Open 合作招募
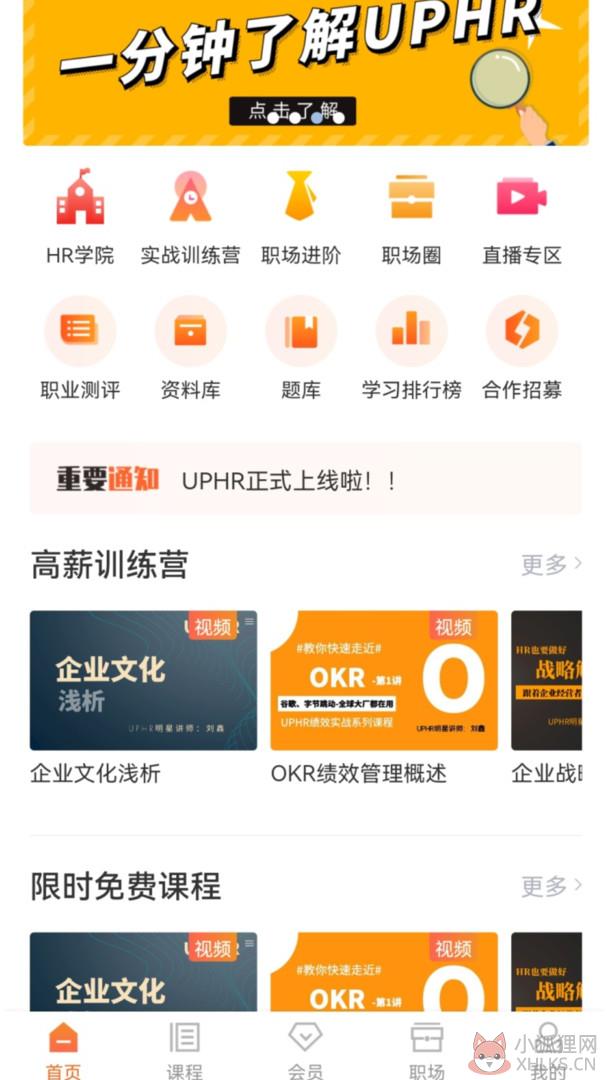 click(x=522, y=349)
